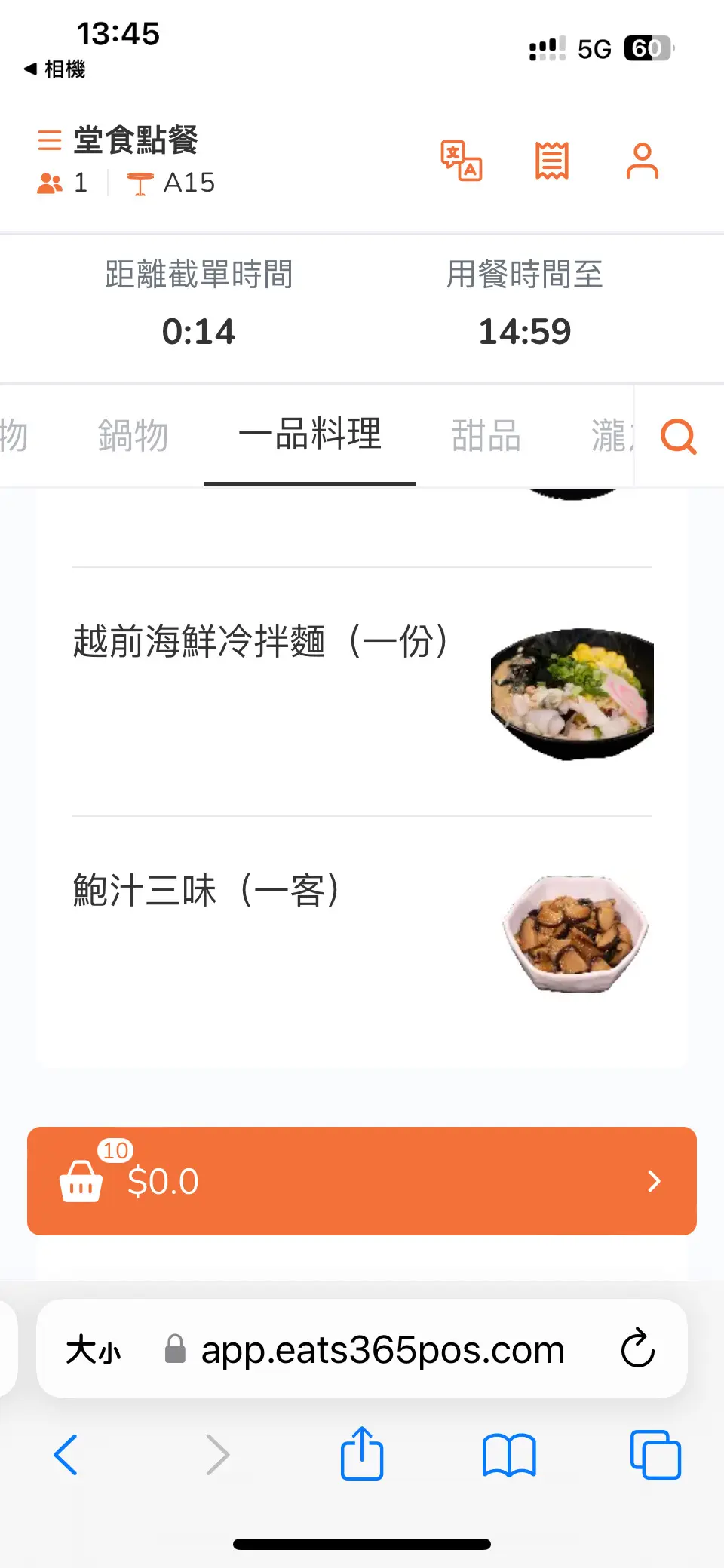Image resolution: width=724 pixels, height=1568 pixels.
Task: Return to the 相機 app
Action: click(54, 69)
